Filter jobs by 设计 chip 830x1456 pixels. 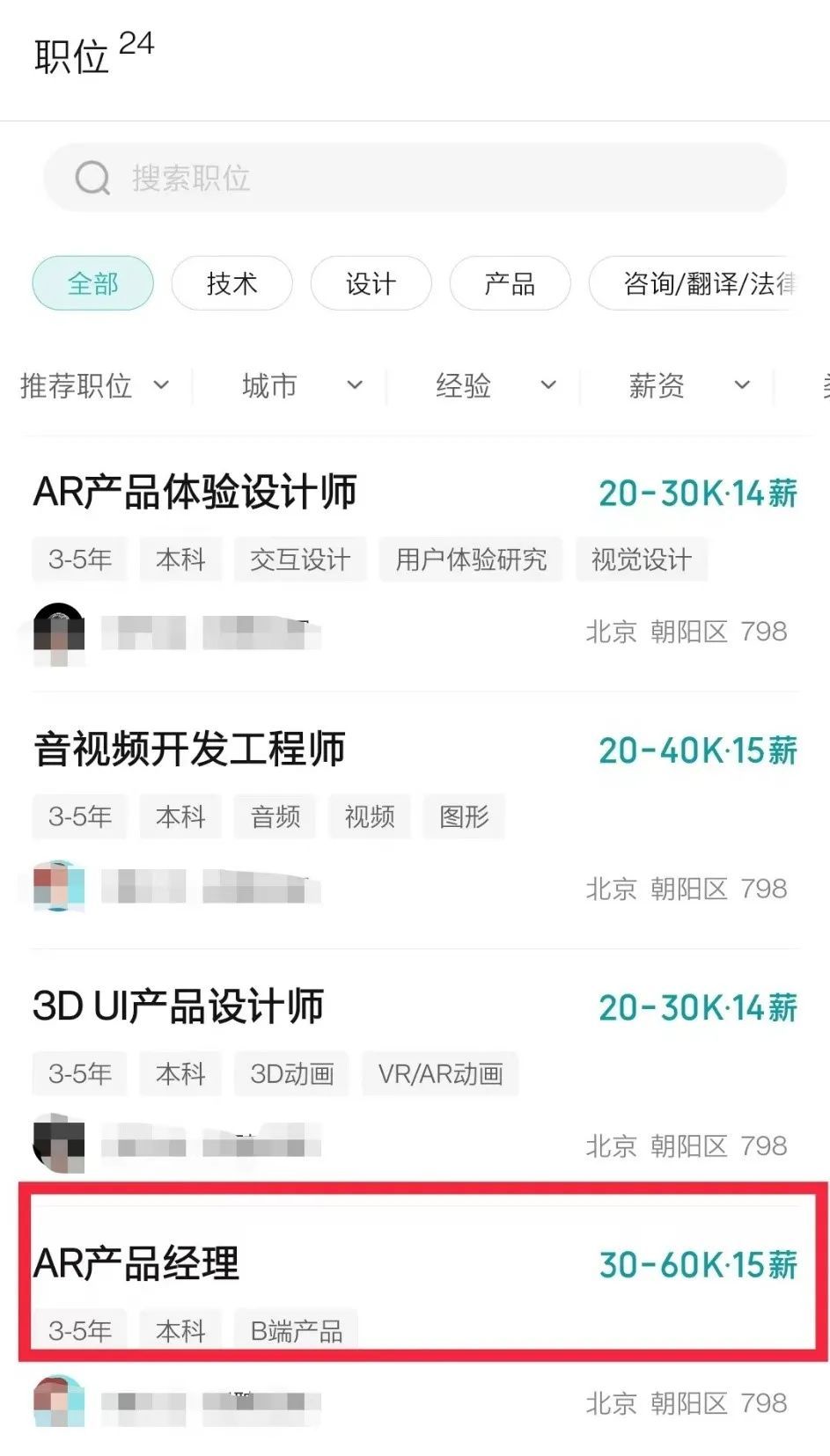(x=371, y=283)
